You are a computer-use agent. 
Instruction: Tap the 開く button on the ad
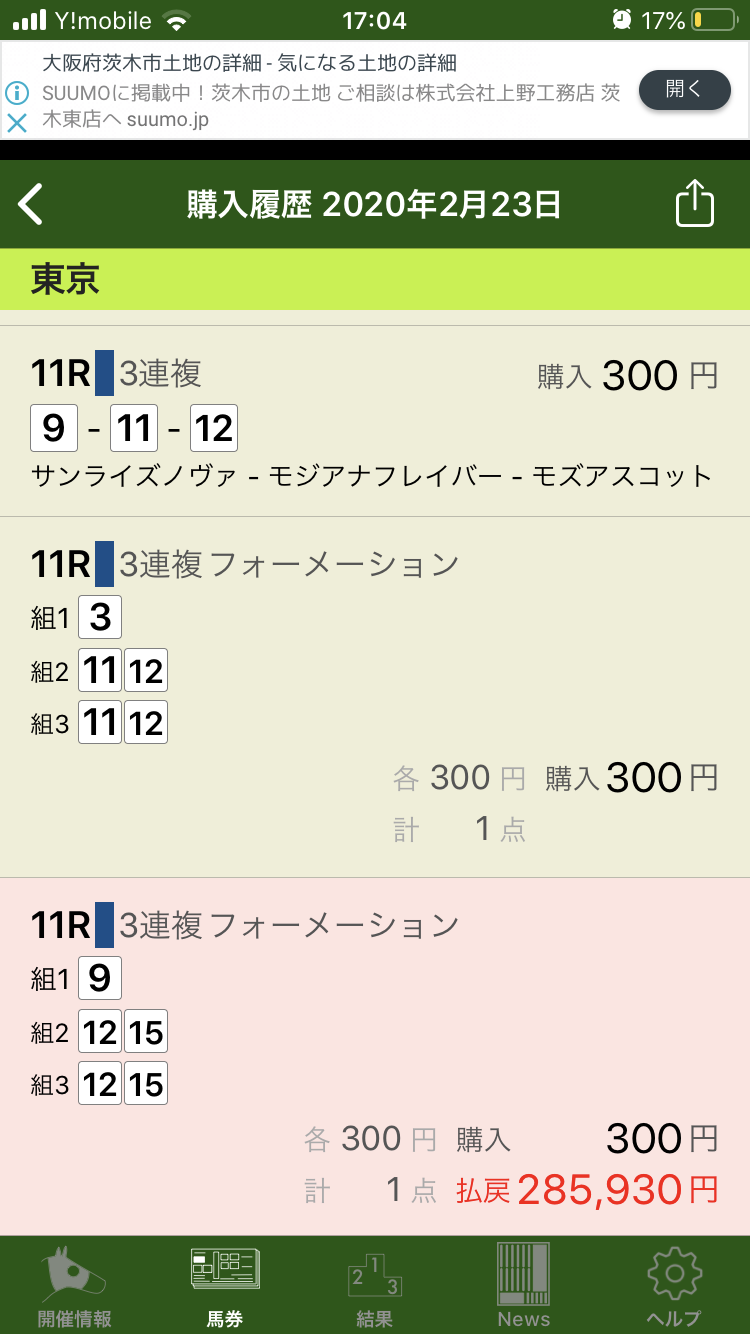point(684,90)
